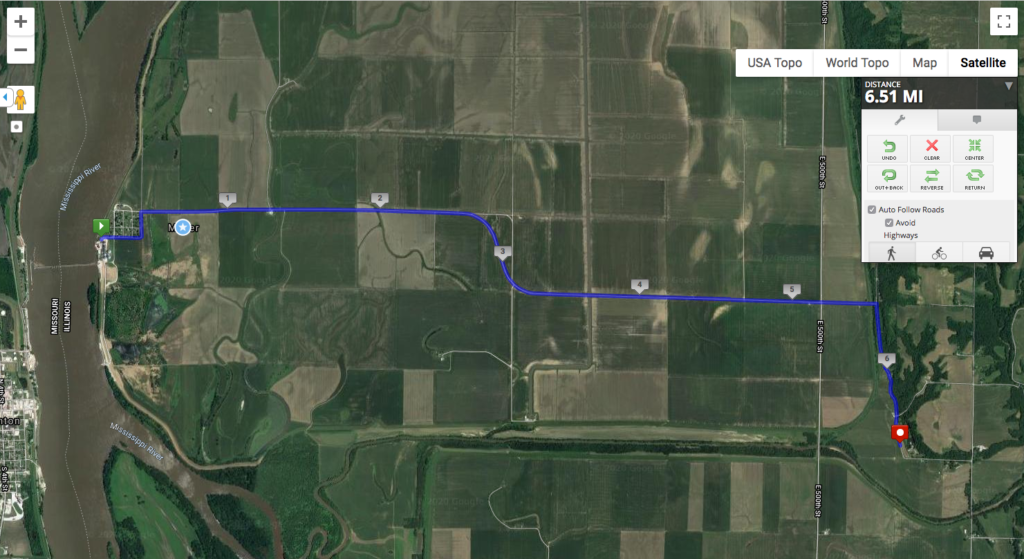Uncheck Avoid Highways option

coord(889,222)
